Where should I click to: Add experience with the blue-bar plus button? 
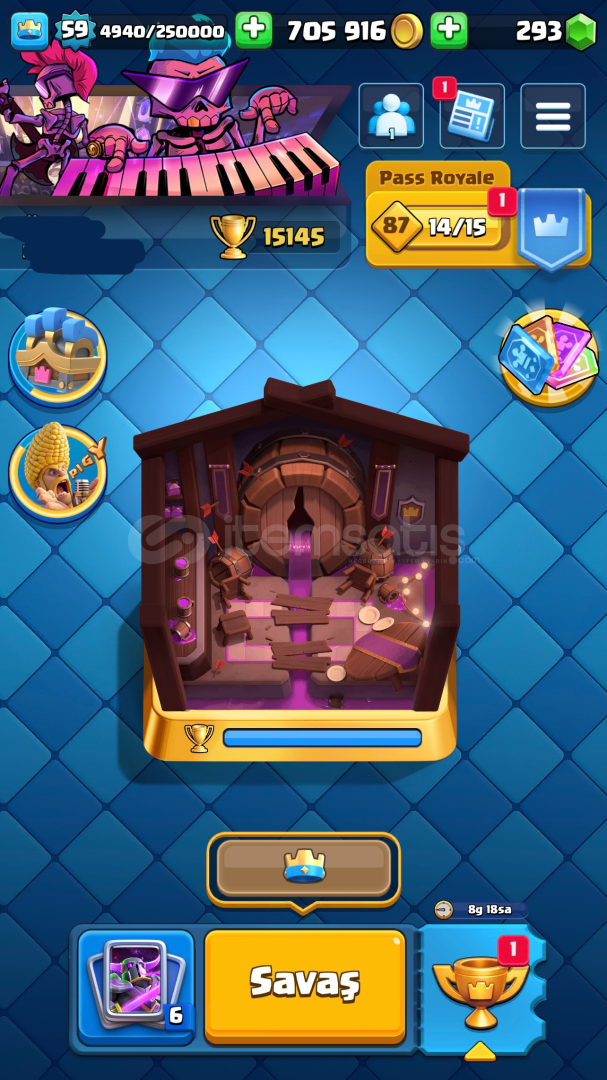(254, 31)
